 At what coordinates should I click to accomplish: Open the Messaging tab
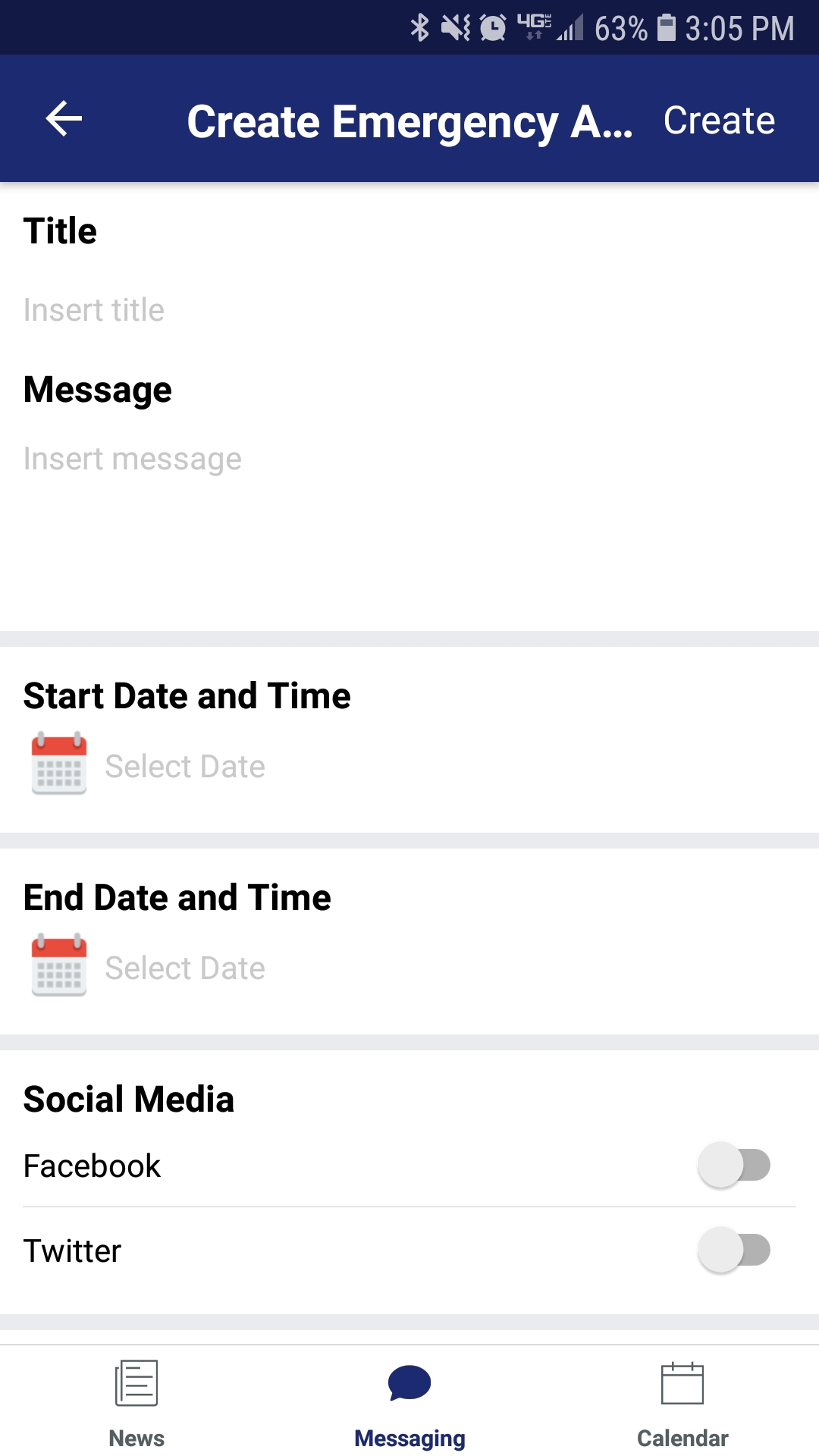(x=409, y=1403)
